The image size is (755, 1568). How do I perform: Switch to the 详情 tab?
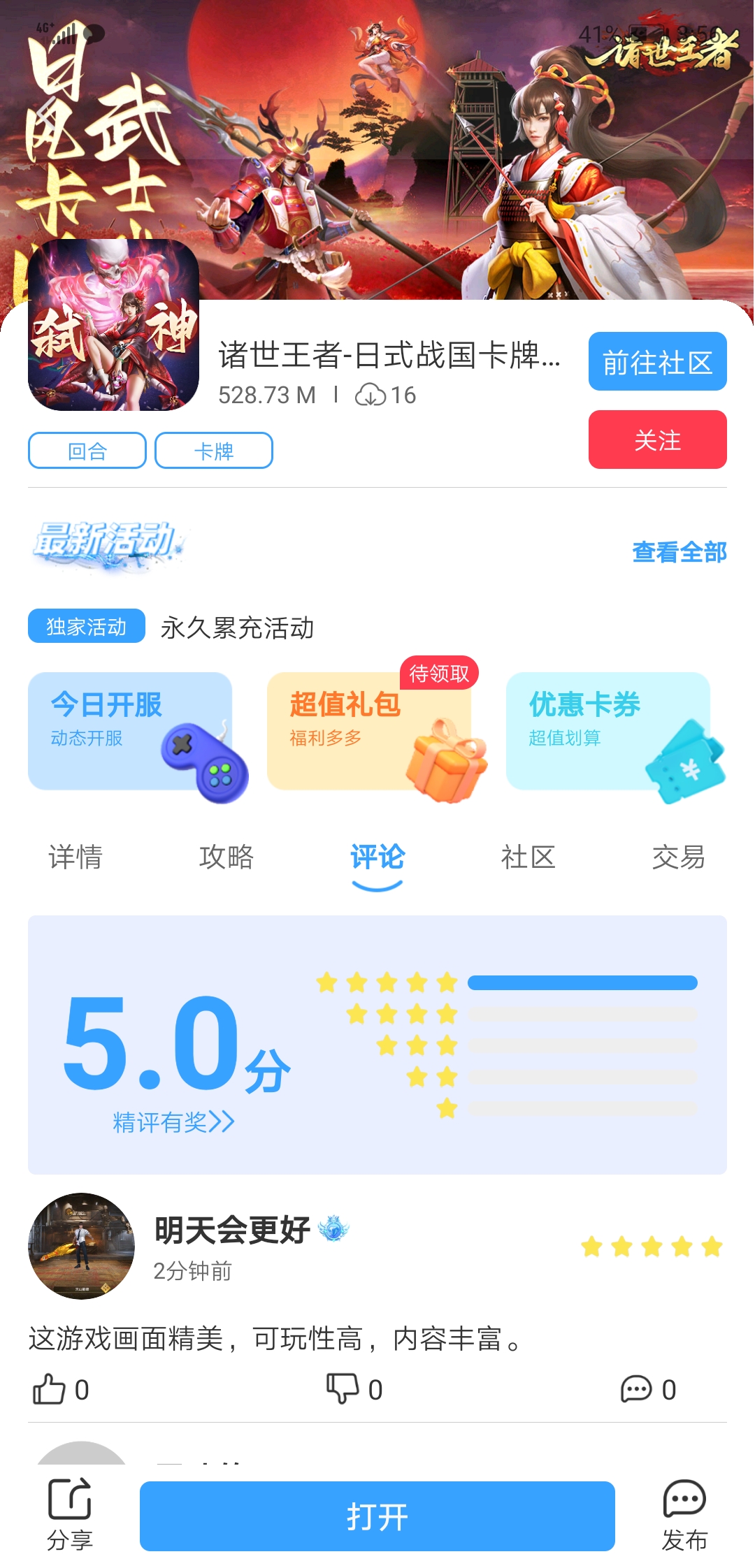[x=75, y=857]
